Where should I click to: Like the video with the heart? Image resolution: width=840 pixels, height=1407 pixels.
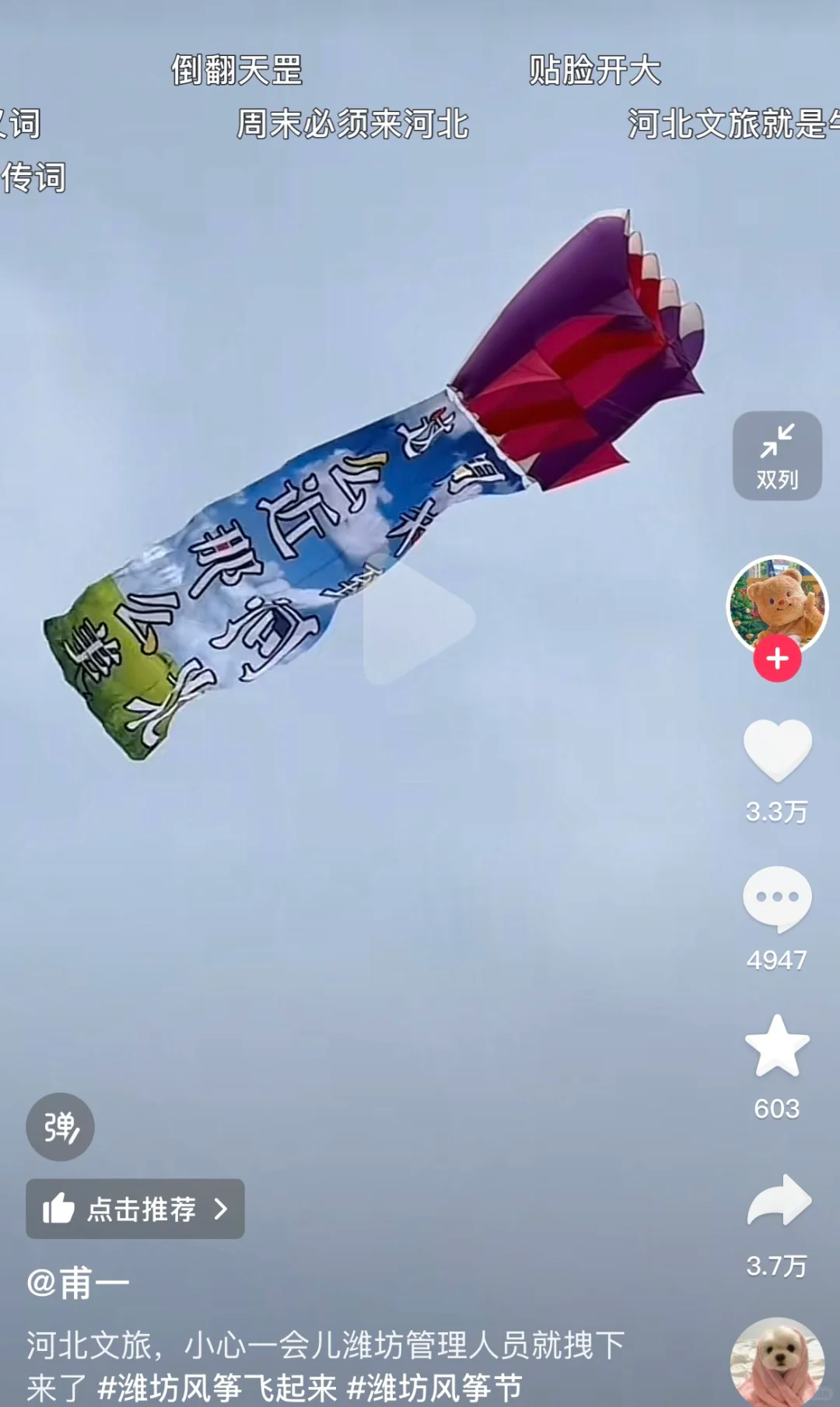pos(777,750)
